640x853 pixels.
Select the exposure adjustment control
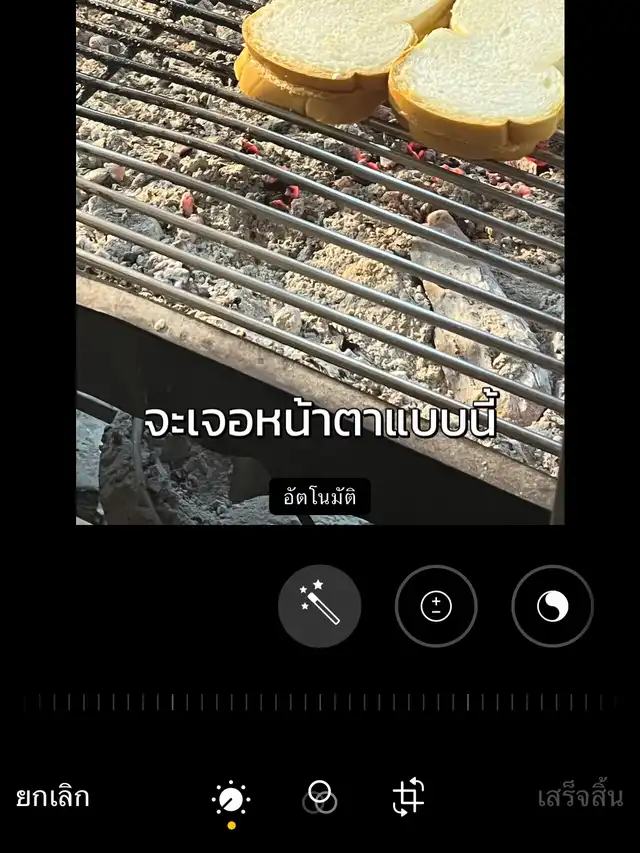(436, 606)
